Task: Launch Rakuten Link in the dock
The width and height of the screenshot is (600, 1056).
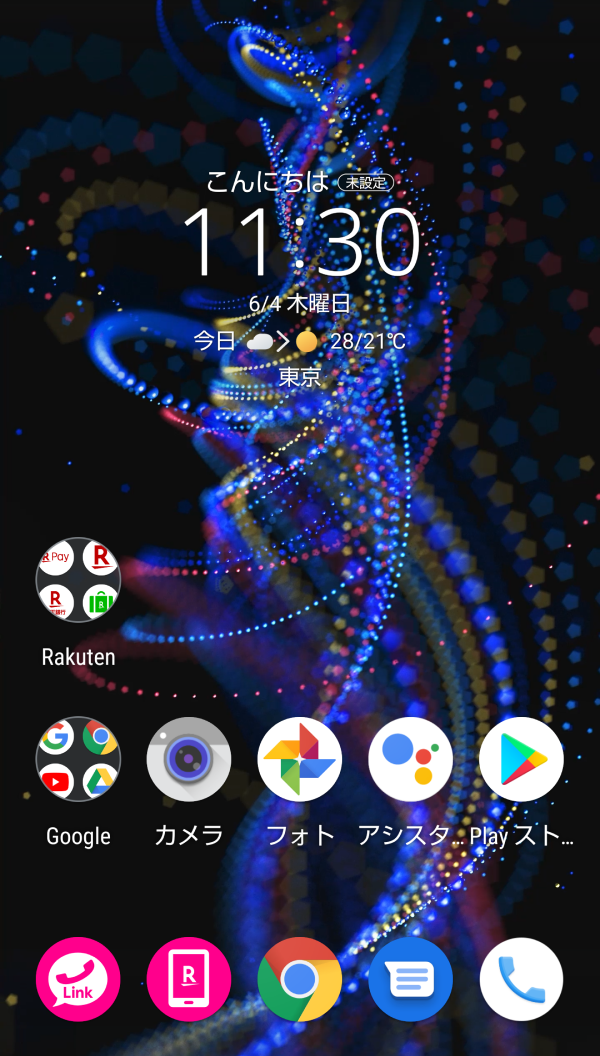Action: coord(78,979)
